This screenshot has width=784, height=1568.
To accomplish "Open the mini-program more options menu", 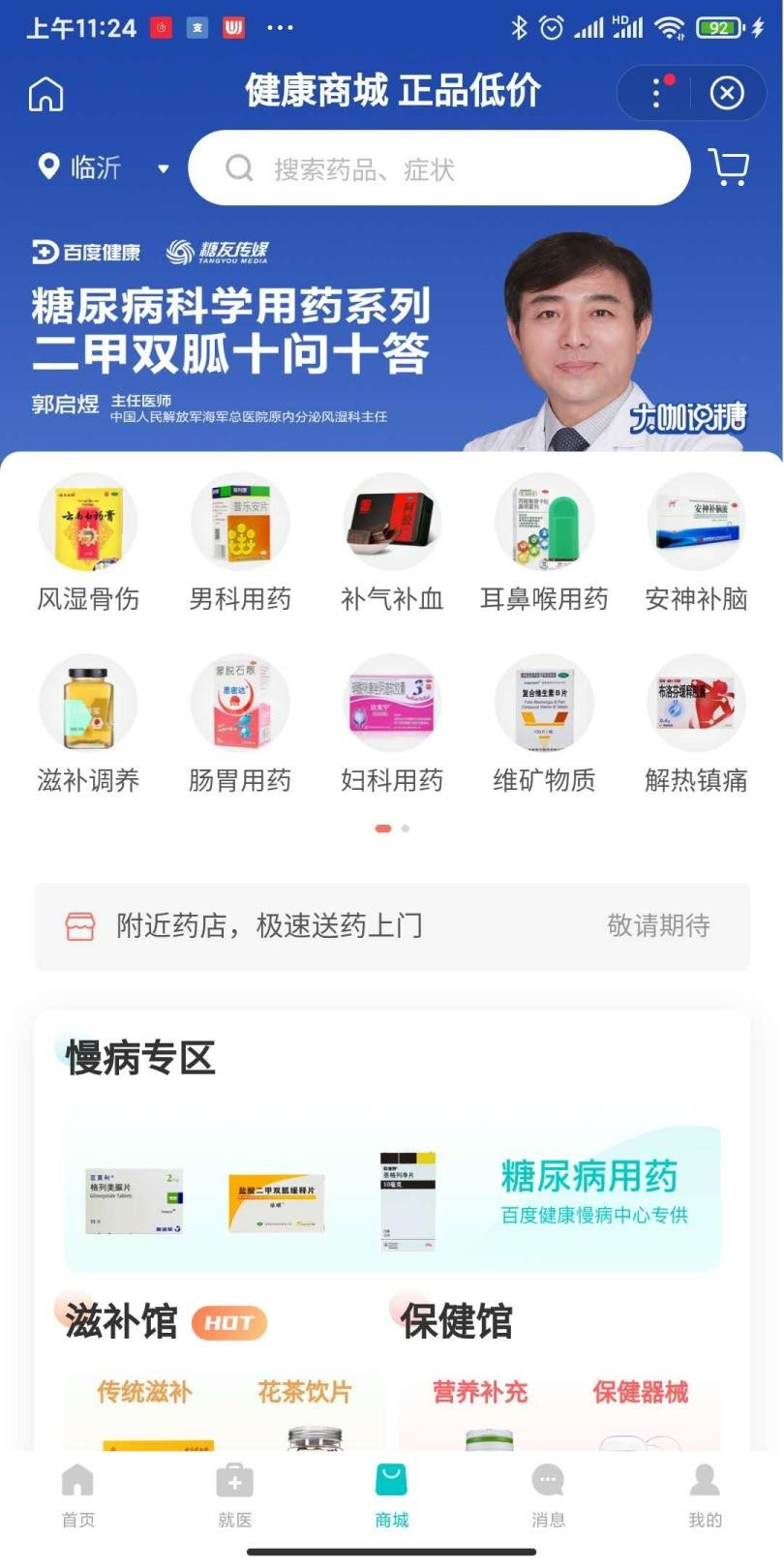I will pos(657,93).
